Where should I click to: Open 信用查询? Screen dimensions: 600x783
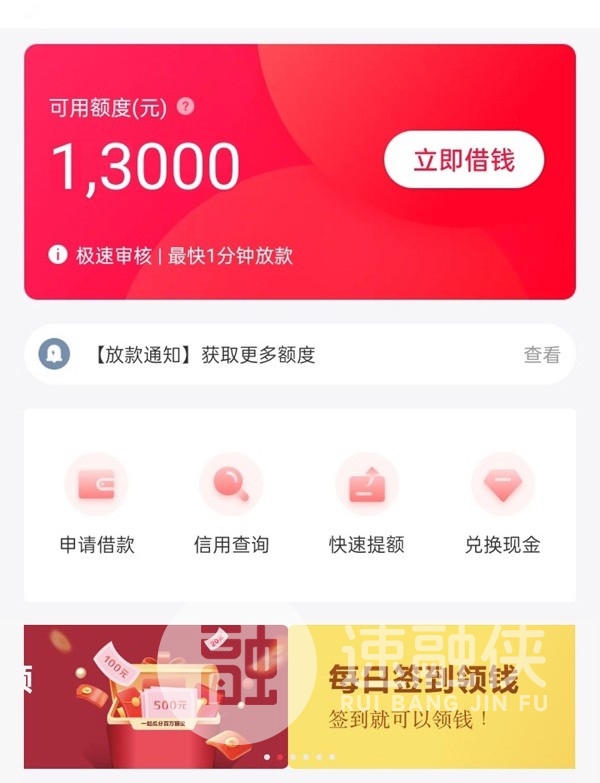point(231,503)
